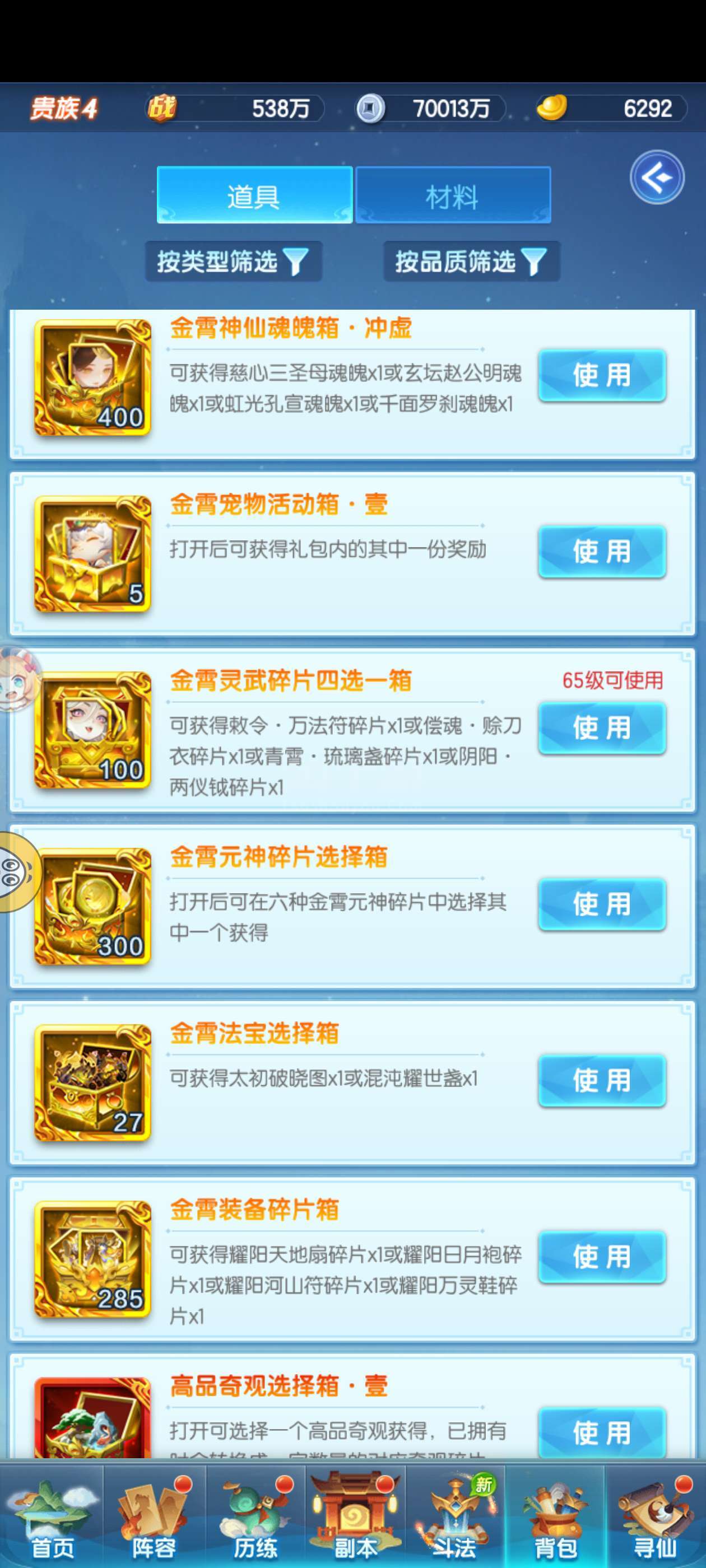Use the 金霄装备碎片箱
The height and width of the screenshot is (1568, 706).
[x=602, y=1256]
